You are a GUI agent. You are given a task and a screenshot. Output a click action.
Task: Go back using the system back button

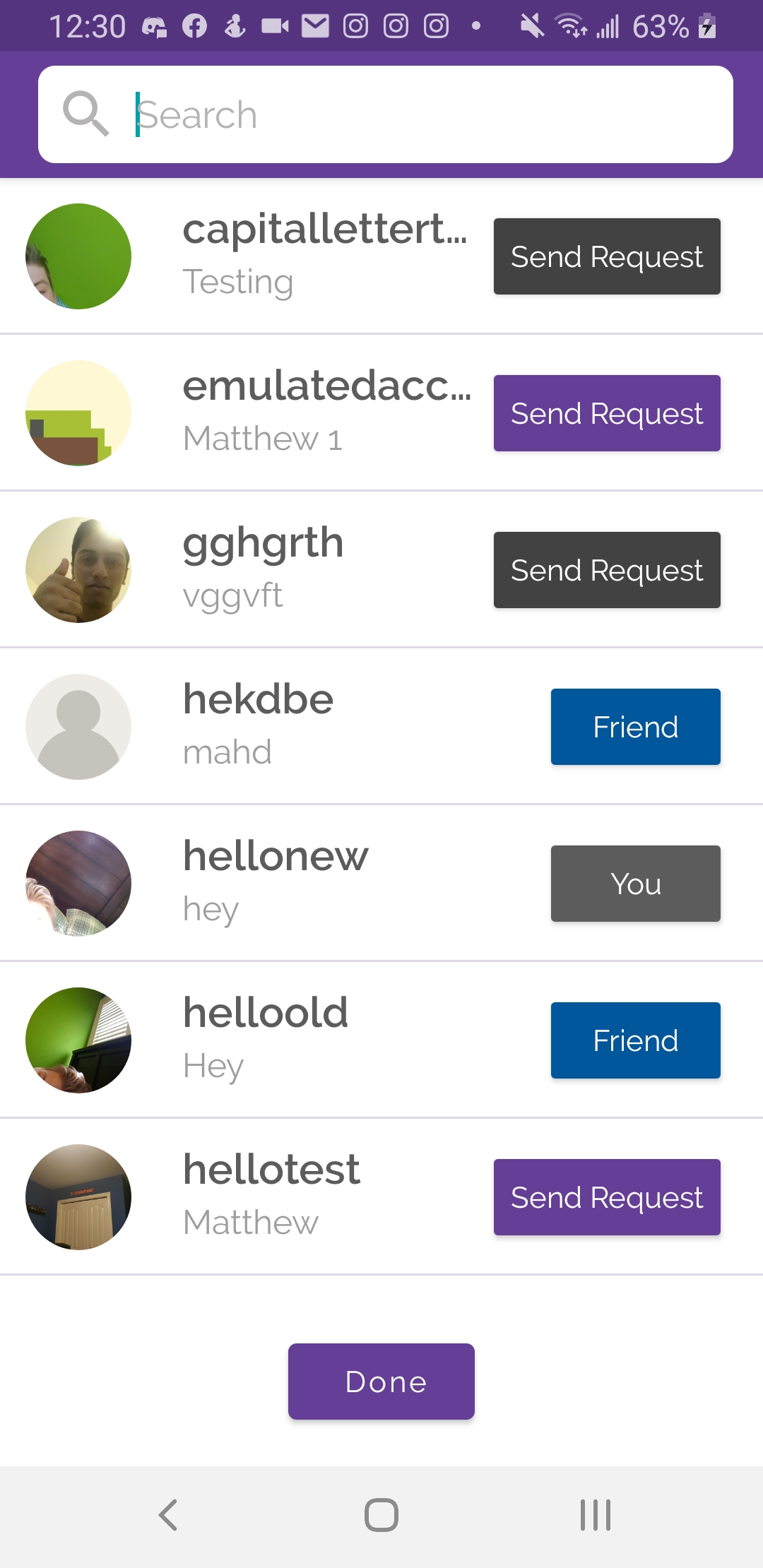click(168, 1515)
